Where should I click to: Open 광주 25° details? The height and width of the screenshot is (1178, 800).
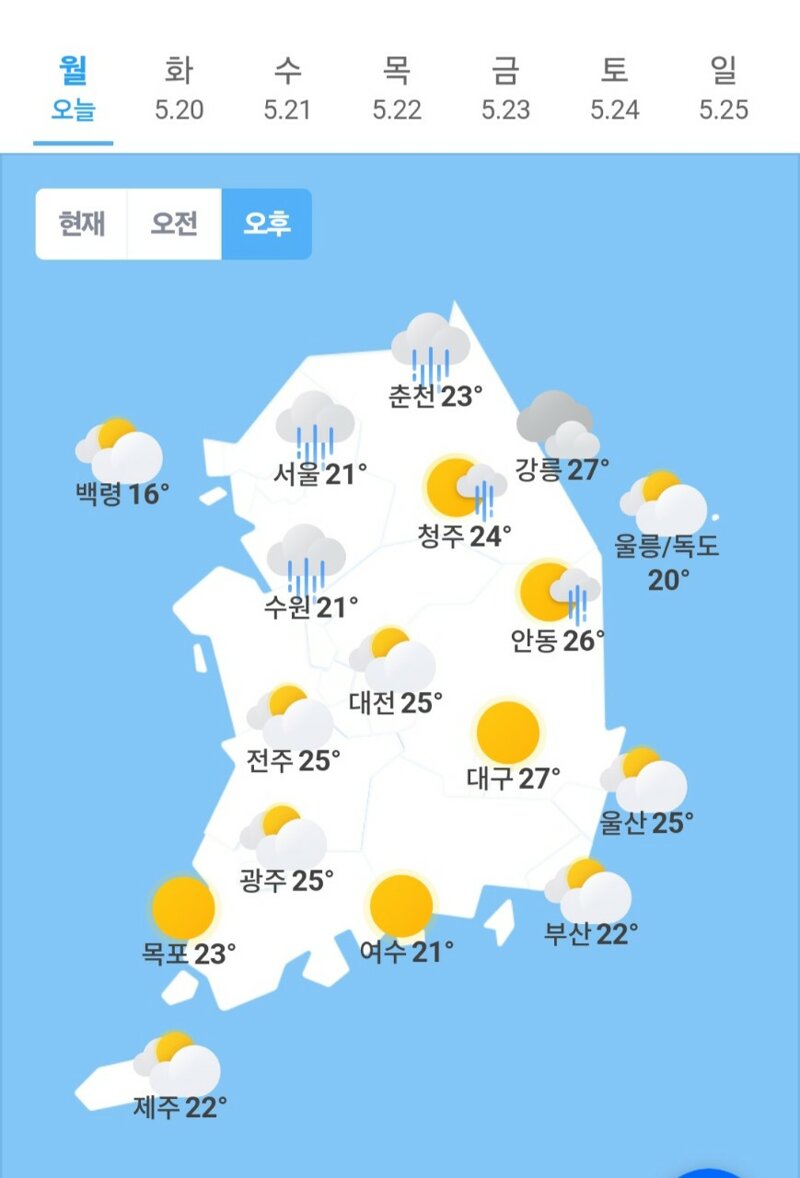click(285, 852)
